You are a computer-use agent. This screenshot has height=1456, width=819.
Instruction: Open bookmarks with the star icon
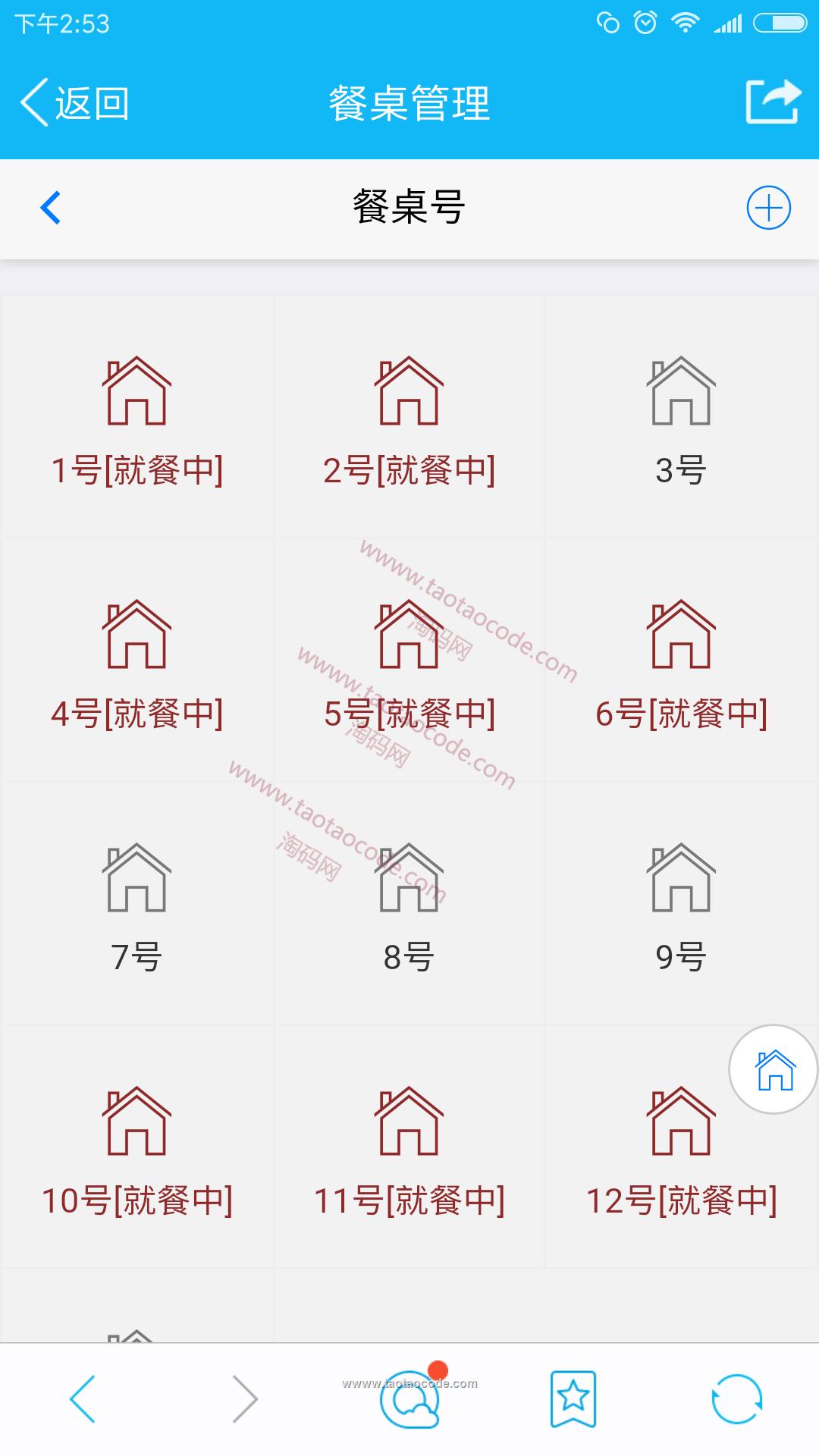tap(573, 1399)
